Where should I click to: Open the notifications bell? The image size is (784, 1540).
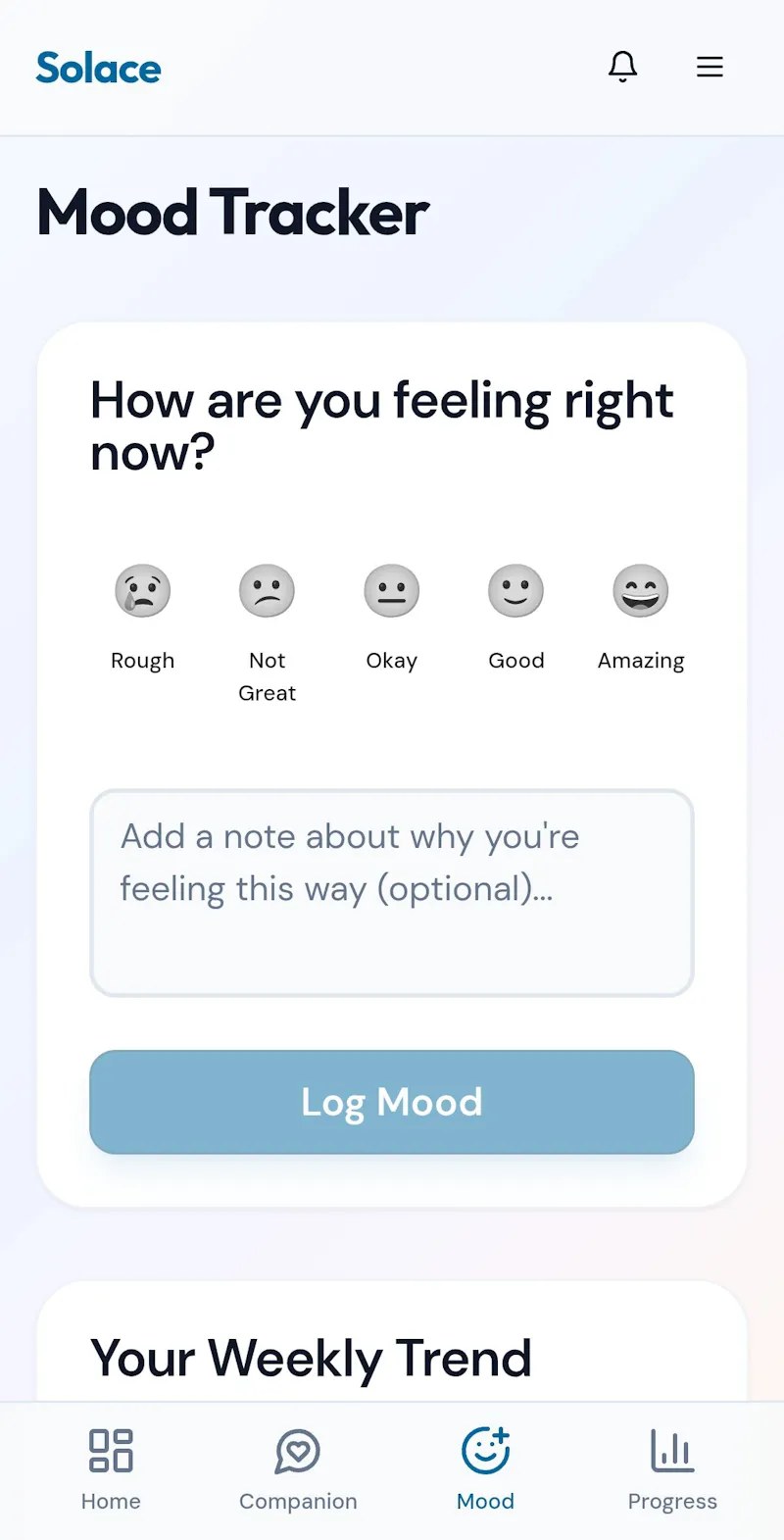[622, 67]
